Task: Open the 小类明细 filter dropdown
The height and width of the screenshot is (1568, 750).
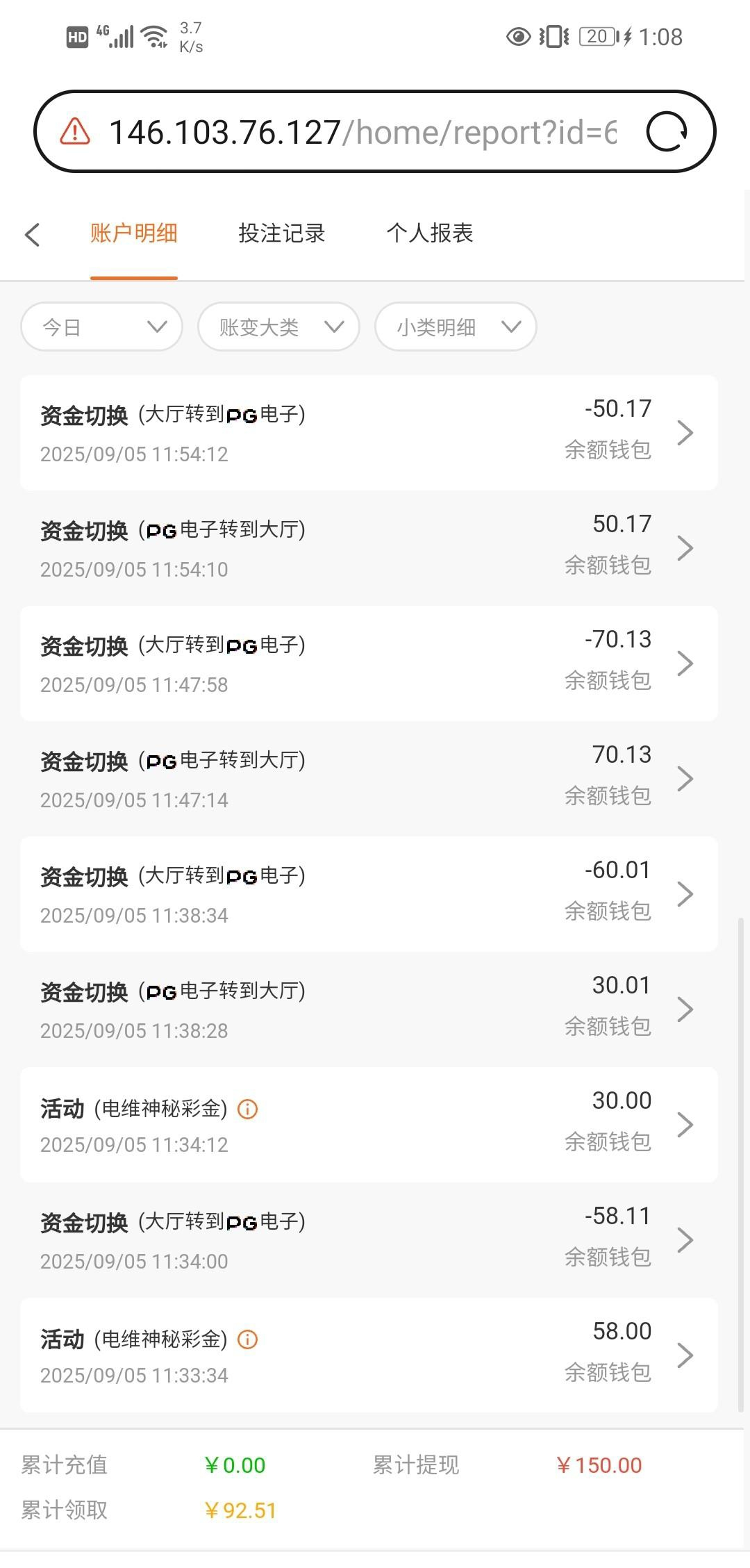Action: point(456,327)
